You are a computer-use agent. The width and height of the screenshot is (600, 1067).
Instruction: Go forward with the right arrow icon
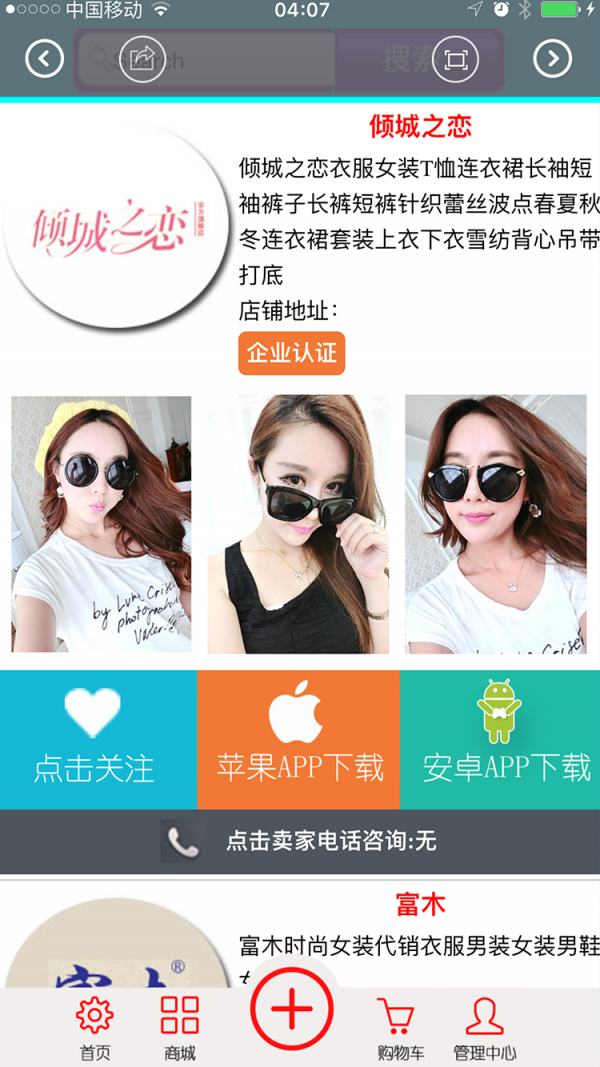pos(553,60)
